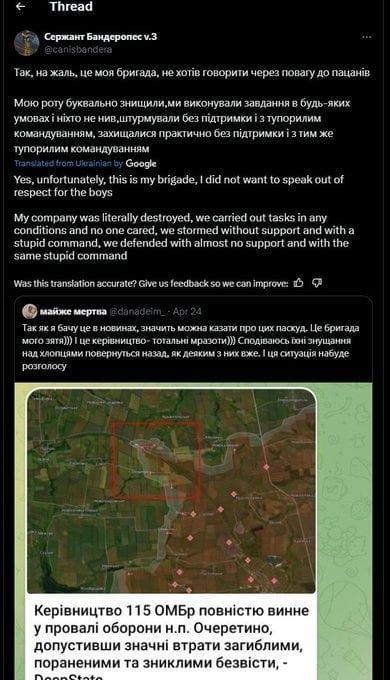Image resolution: width=390 pixels, height=680 pixels.
Task: Go back from the Thread view
Action: tap(20, 7)
